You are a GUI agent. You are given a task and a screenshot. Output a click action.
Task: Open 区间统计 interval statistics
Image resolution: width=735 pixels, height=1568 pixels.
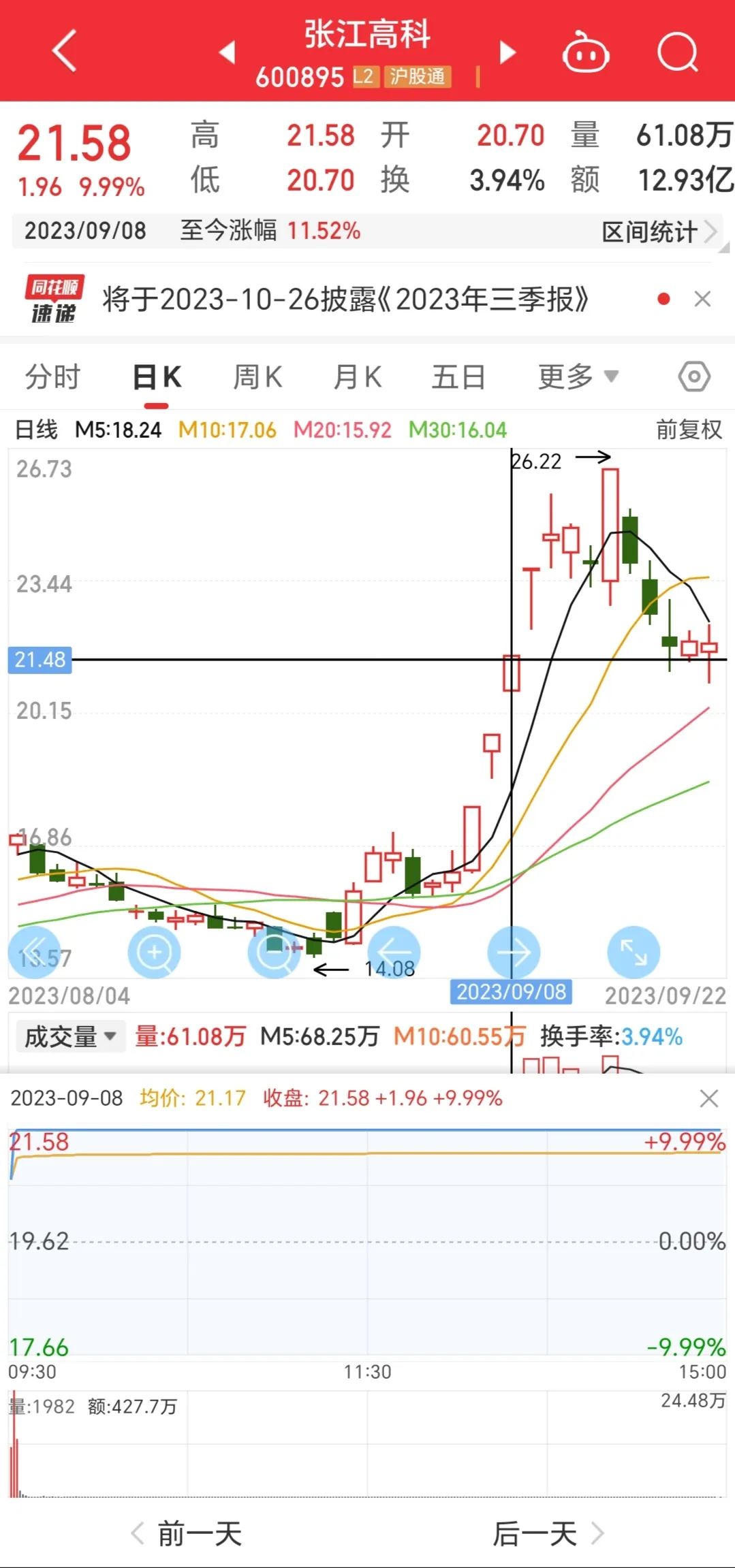[x=659, y=232]
